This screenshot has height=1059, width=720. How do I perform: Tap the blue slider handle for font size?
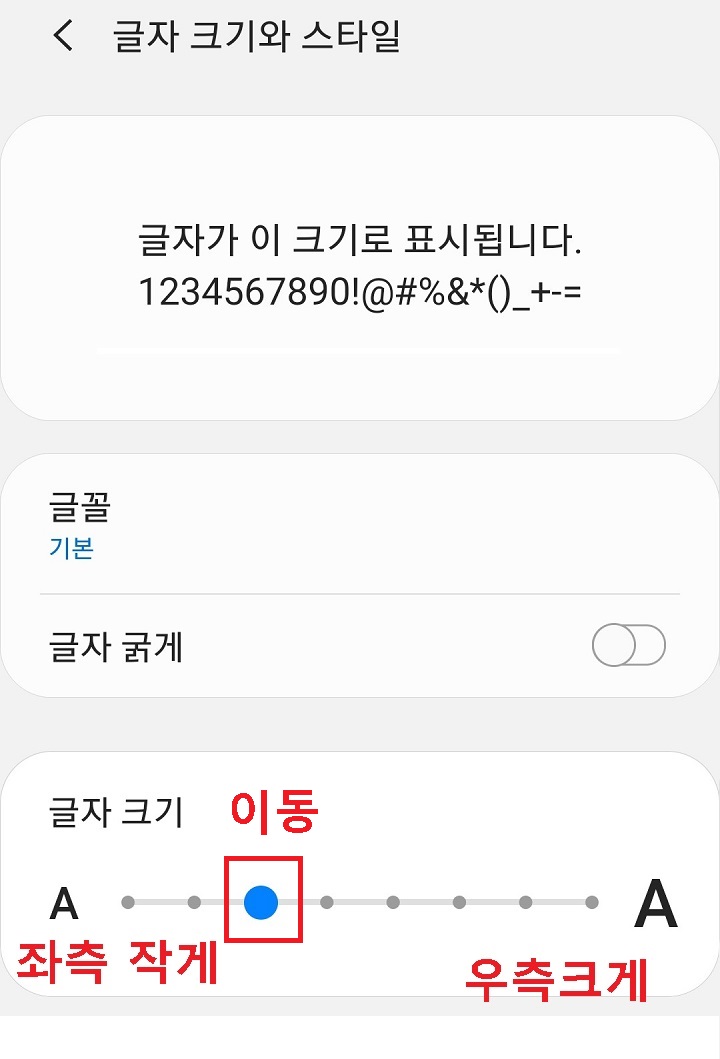click(x=262, y=903)
